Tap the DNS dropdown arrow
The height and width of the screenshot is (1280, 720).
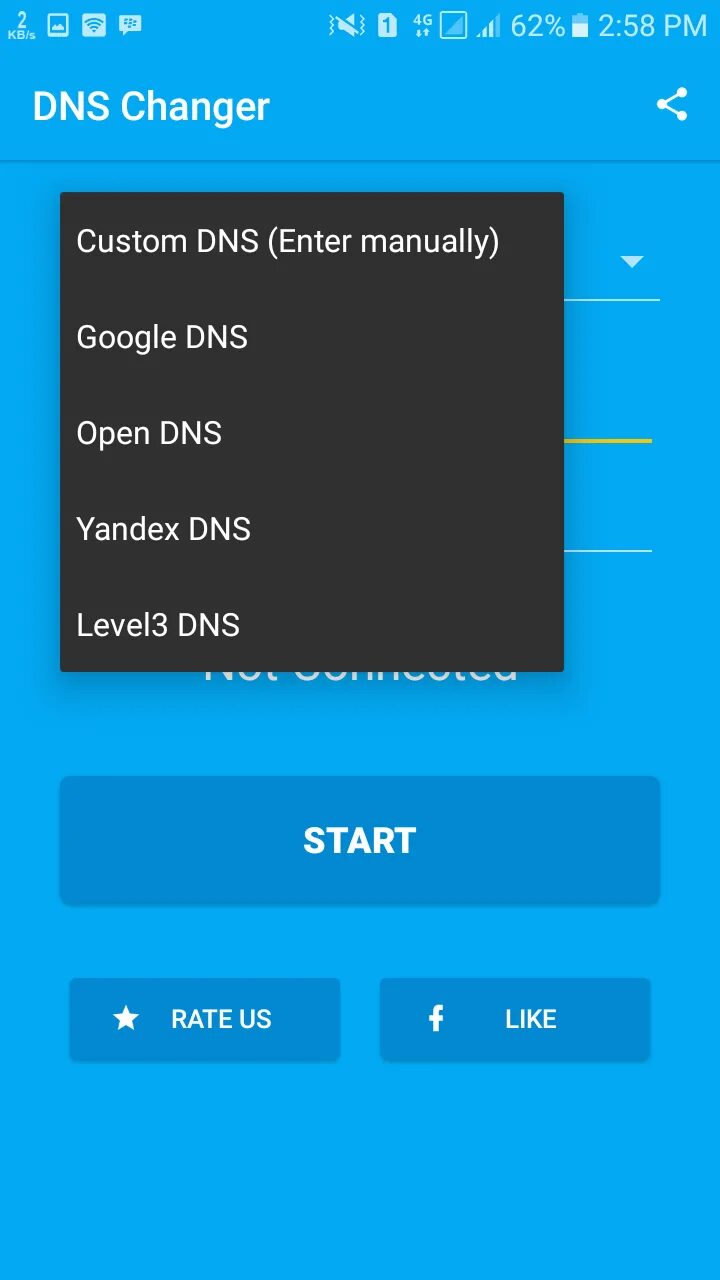point(631,262)
